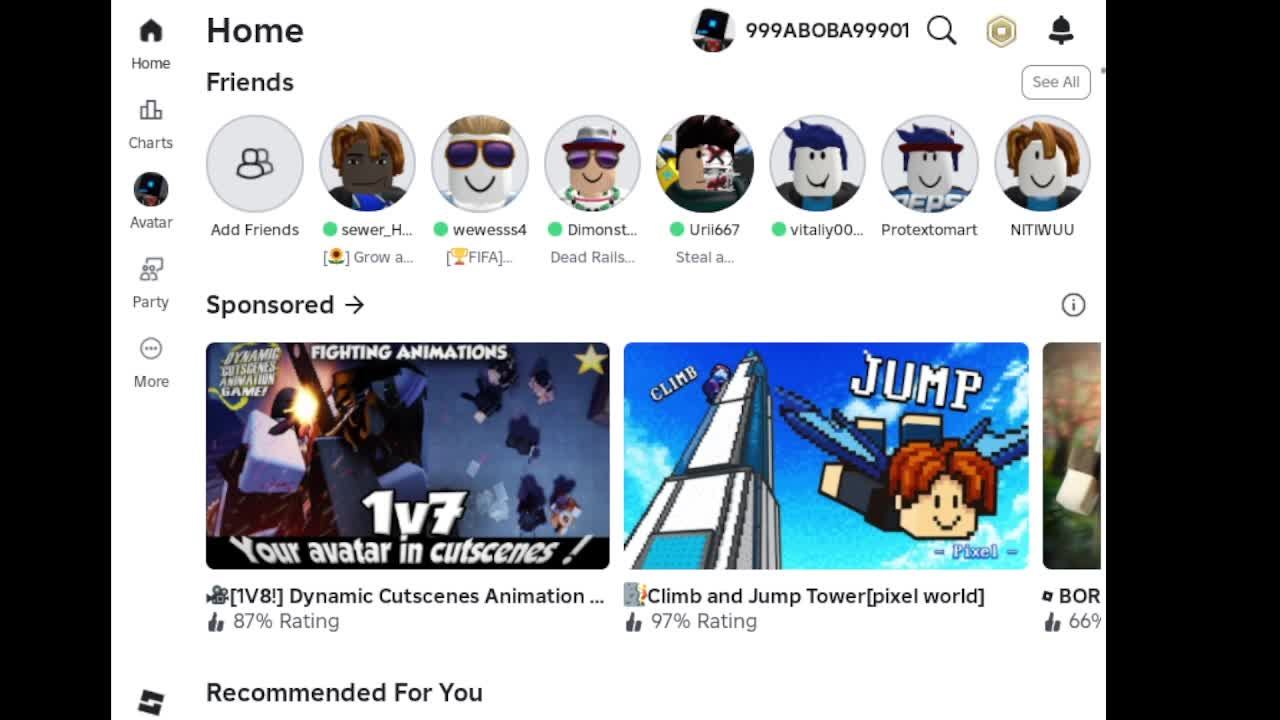This screenshot has height=720, width=1280.
Task: Tap Add Friends
Action: click(x=255, y=164)
